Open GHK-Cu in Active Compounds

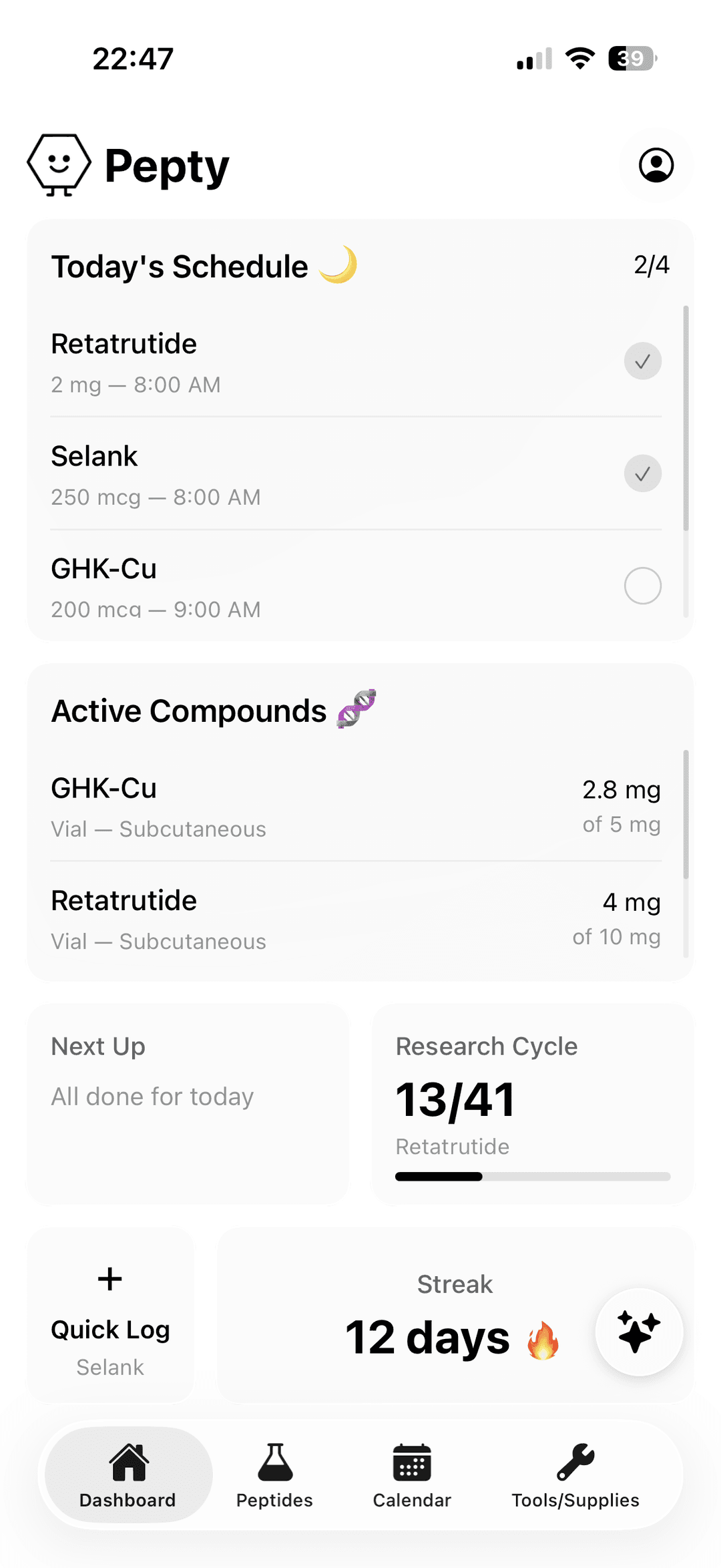tap(355, 807)
